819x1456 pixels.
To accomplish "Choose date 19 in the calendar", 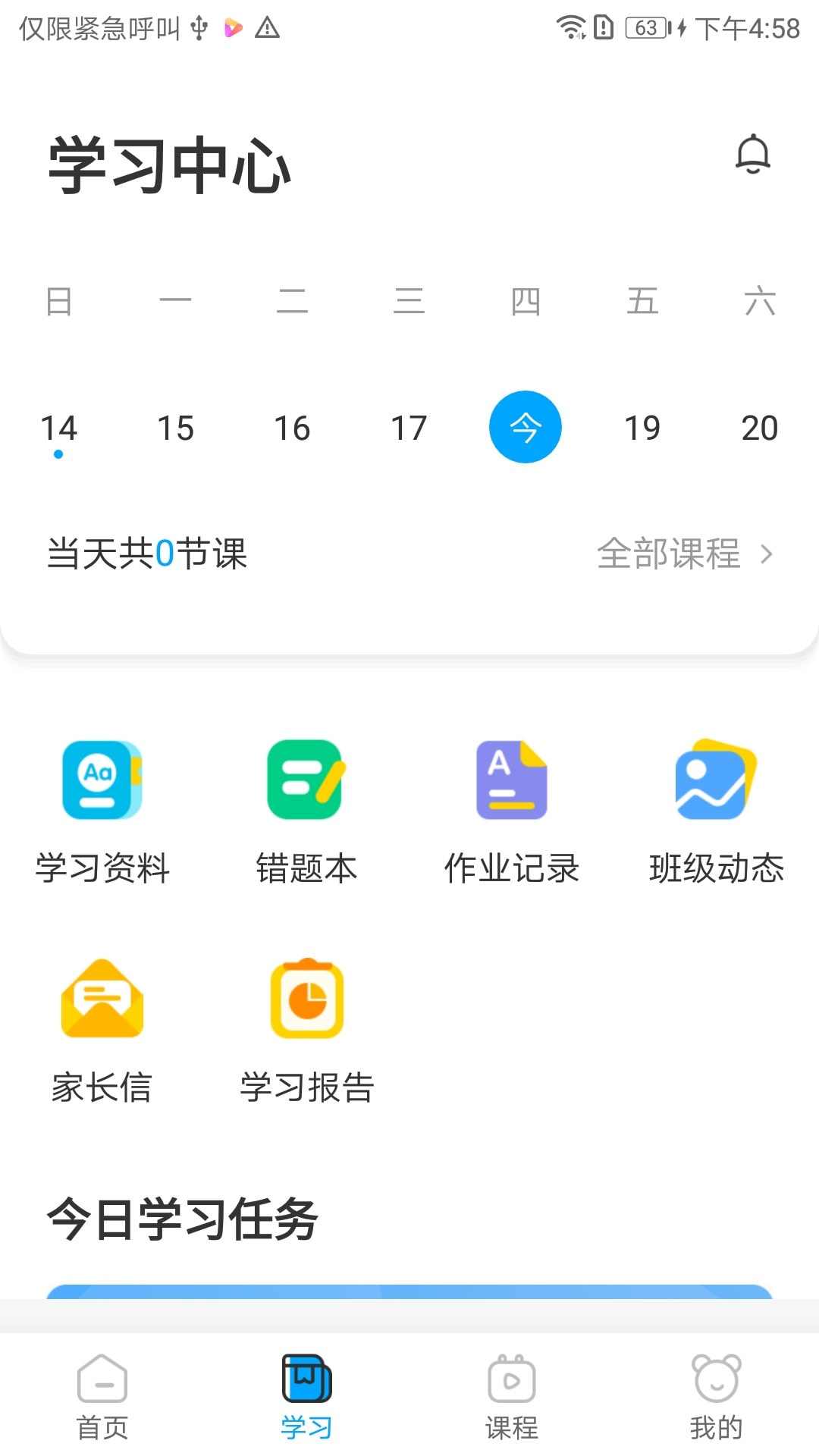I will tap(642, 428).
